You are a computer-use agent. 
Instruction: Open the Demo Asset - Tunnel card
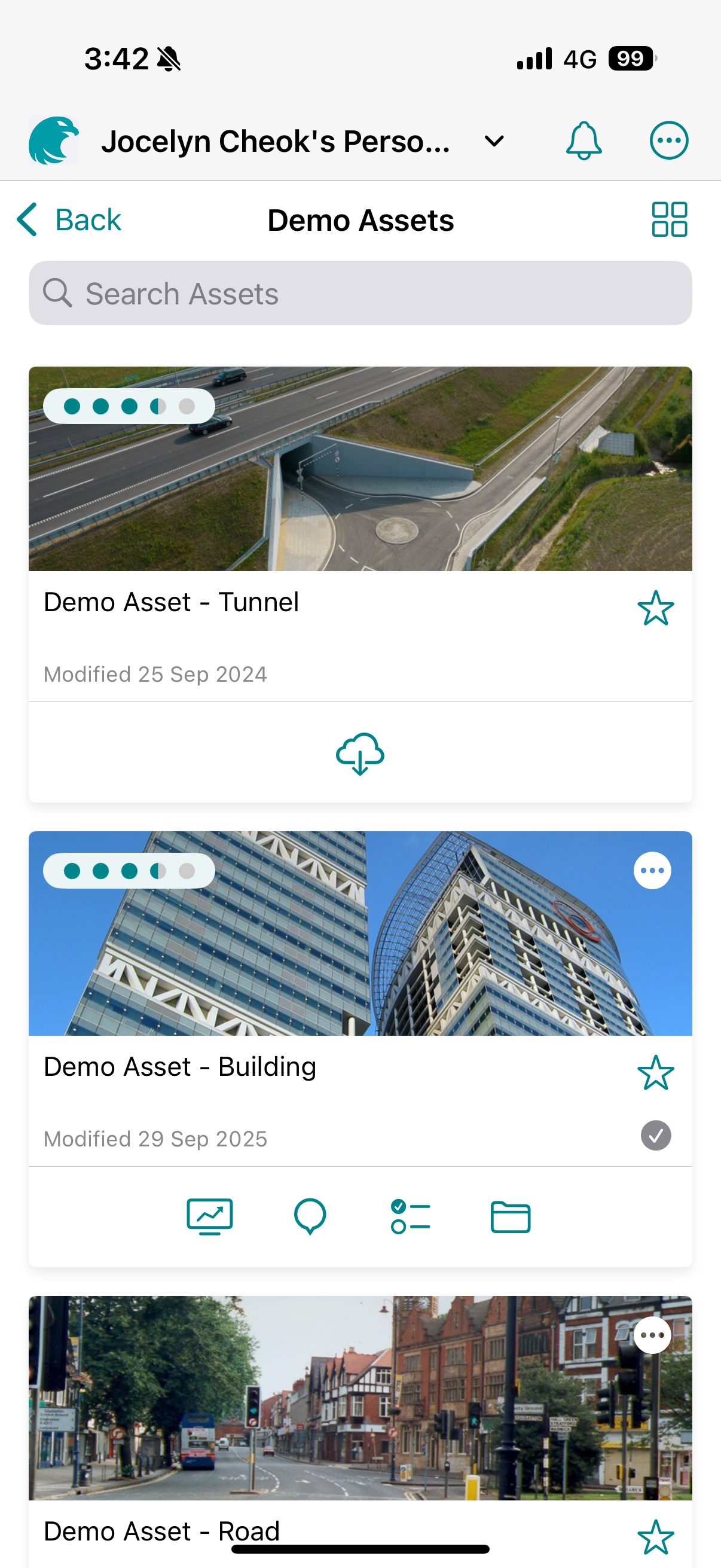click(360, 469)
